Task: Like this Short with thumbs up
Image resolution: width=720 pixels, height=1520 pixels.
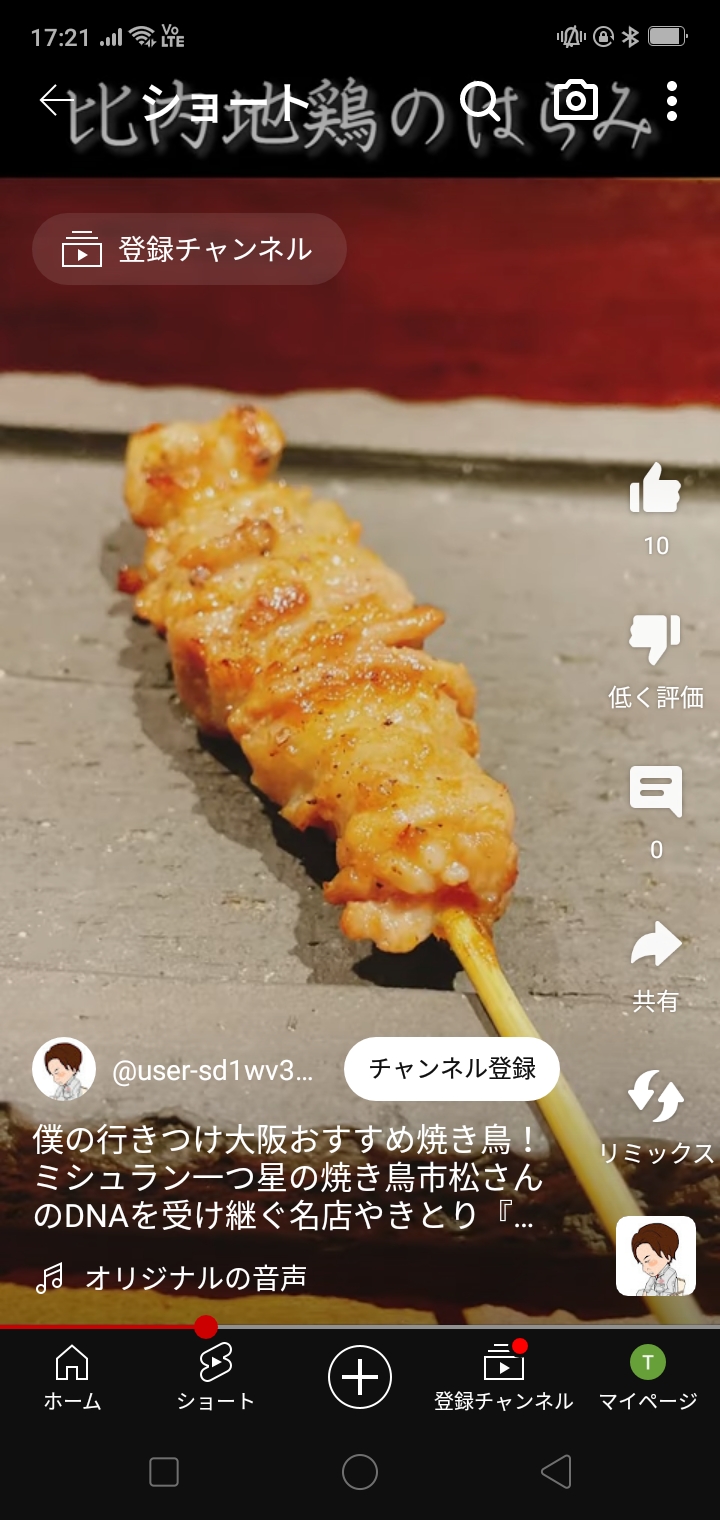Action: [655, 490]
